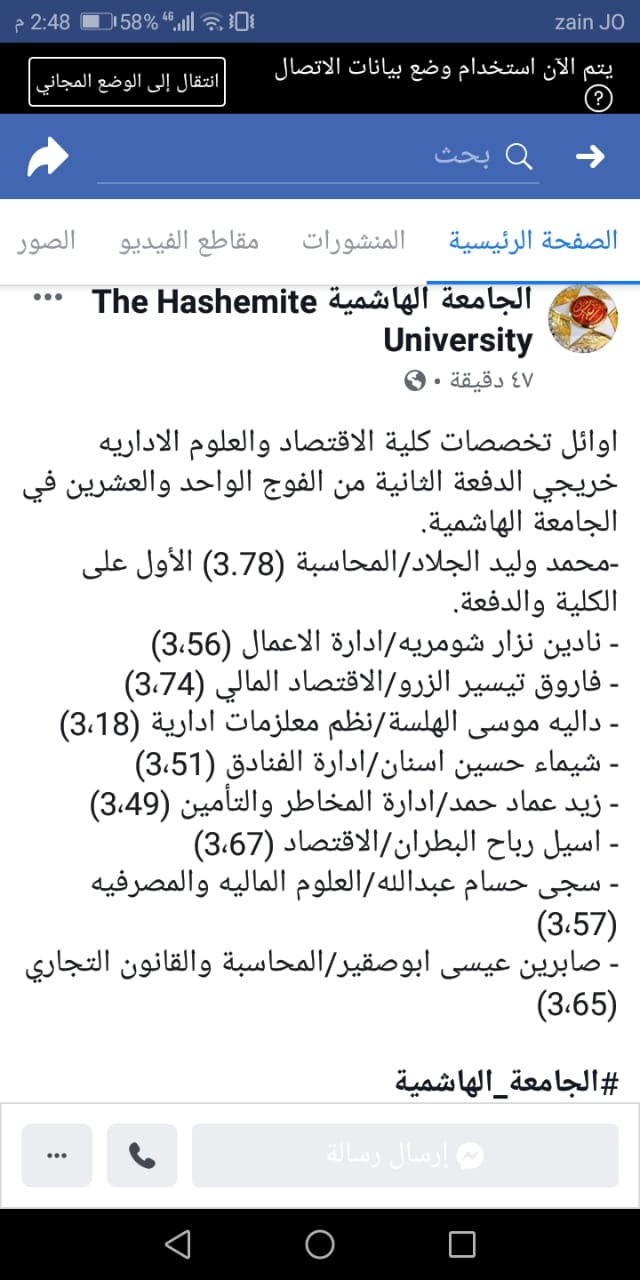
Task: Open the بحث search field
Action: (x=318, y=158)
